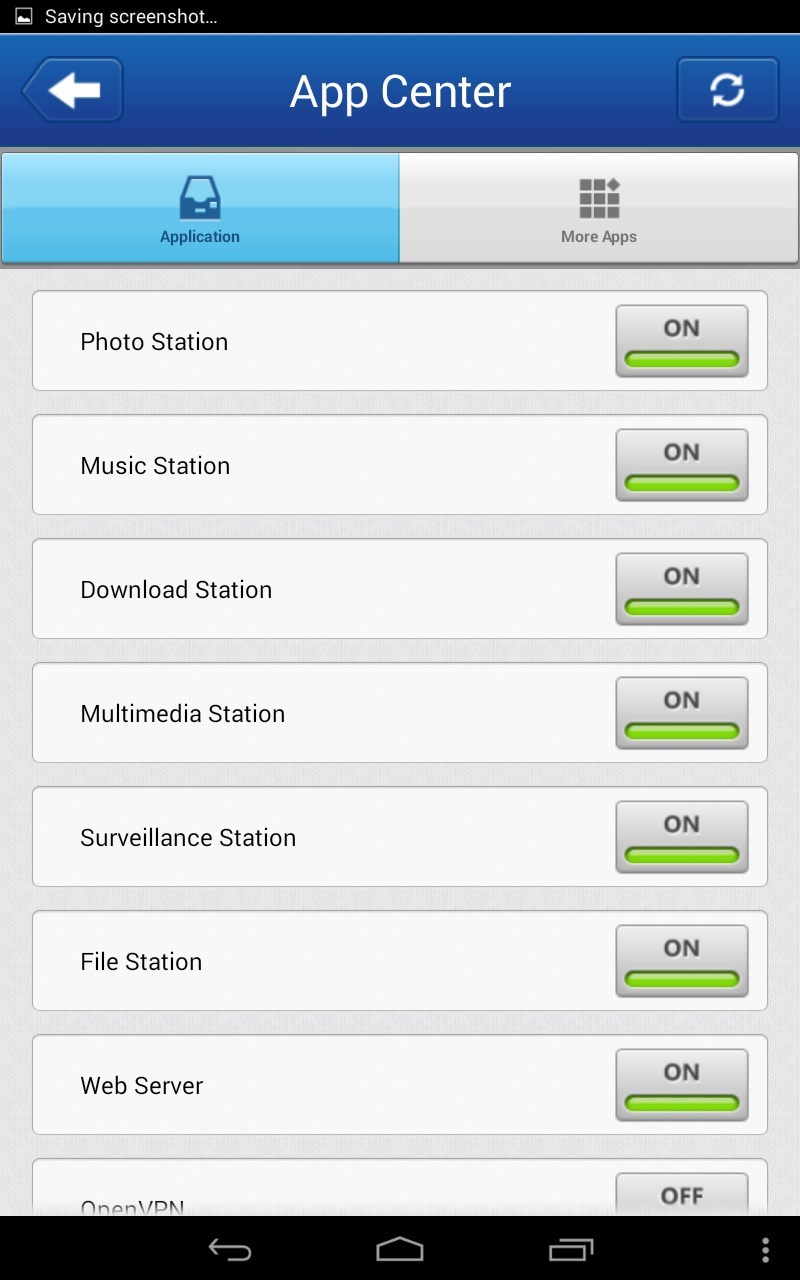Open recent apps from navigation bar
Screen dimensions: 800x1280
(x=571, y=1249)
